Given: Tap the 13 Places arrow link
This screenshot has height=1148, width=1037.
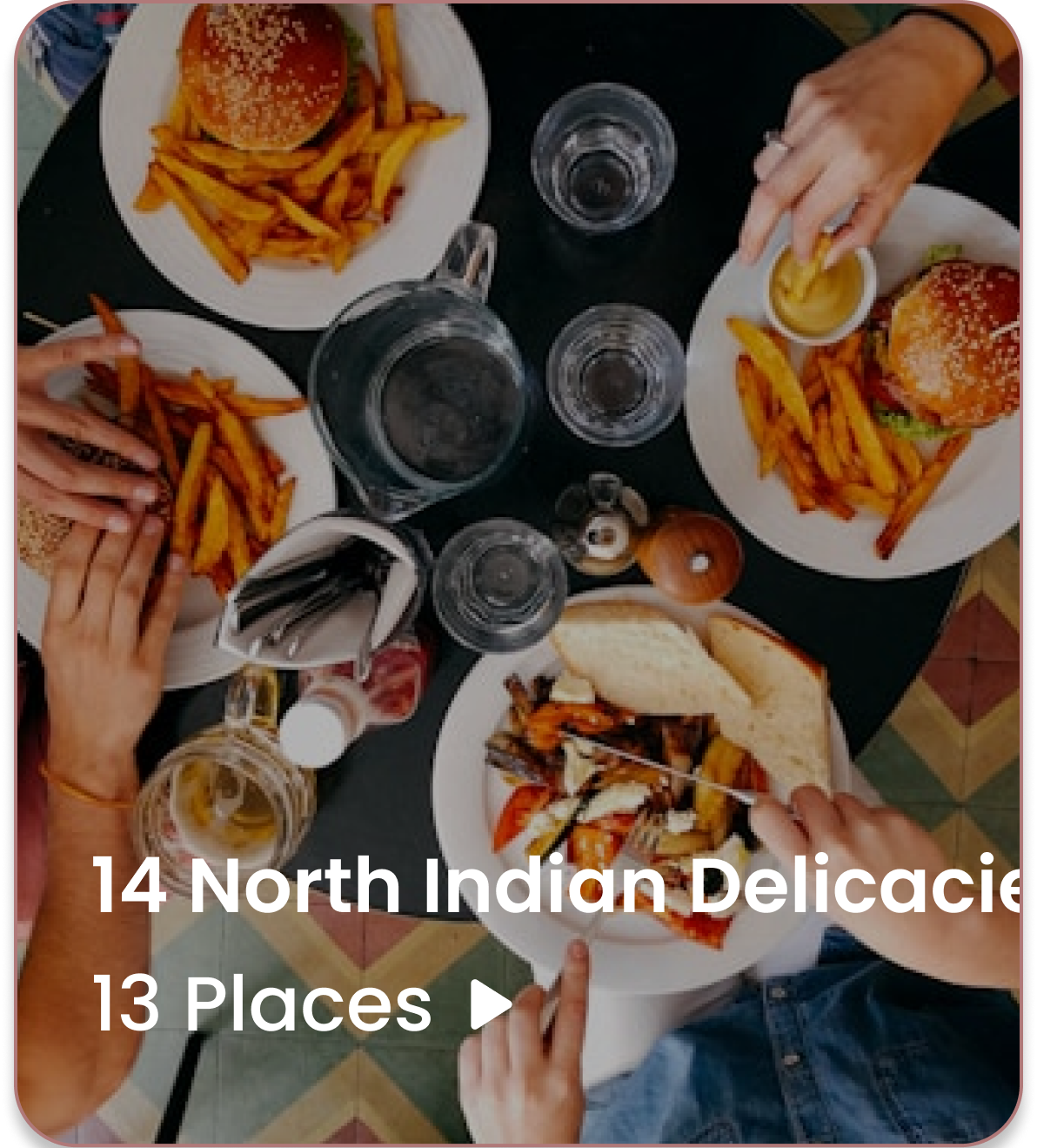Looking at the screenshot, I should pos(490,1005).
